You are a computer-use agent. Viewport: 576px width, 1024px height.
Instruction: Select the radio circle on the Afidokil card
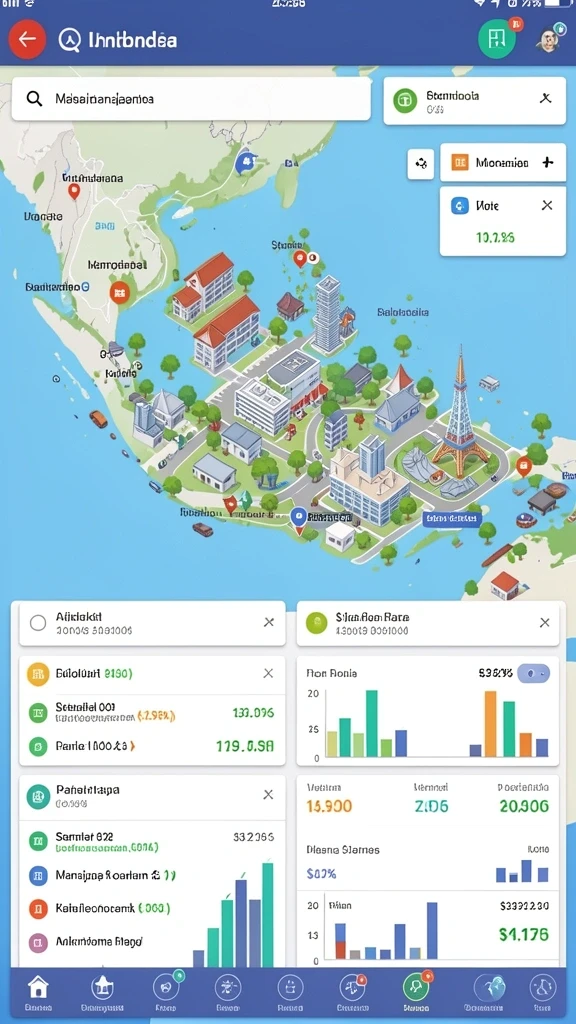(x=38, y=623)
